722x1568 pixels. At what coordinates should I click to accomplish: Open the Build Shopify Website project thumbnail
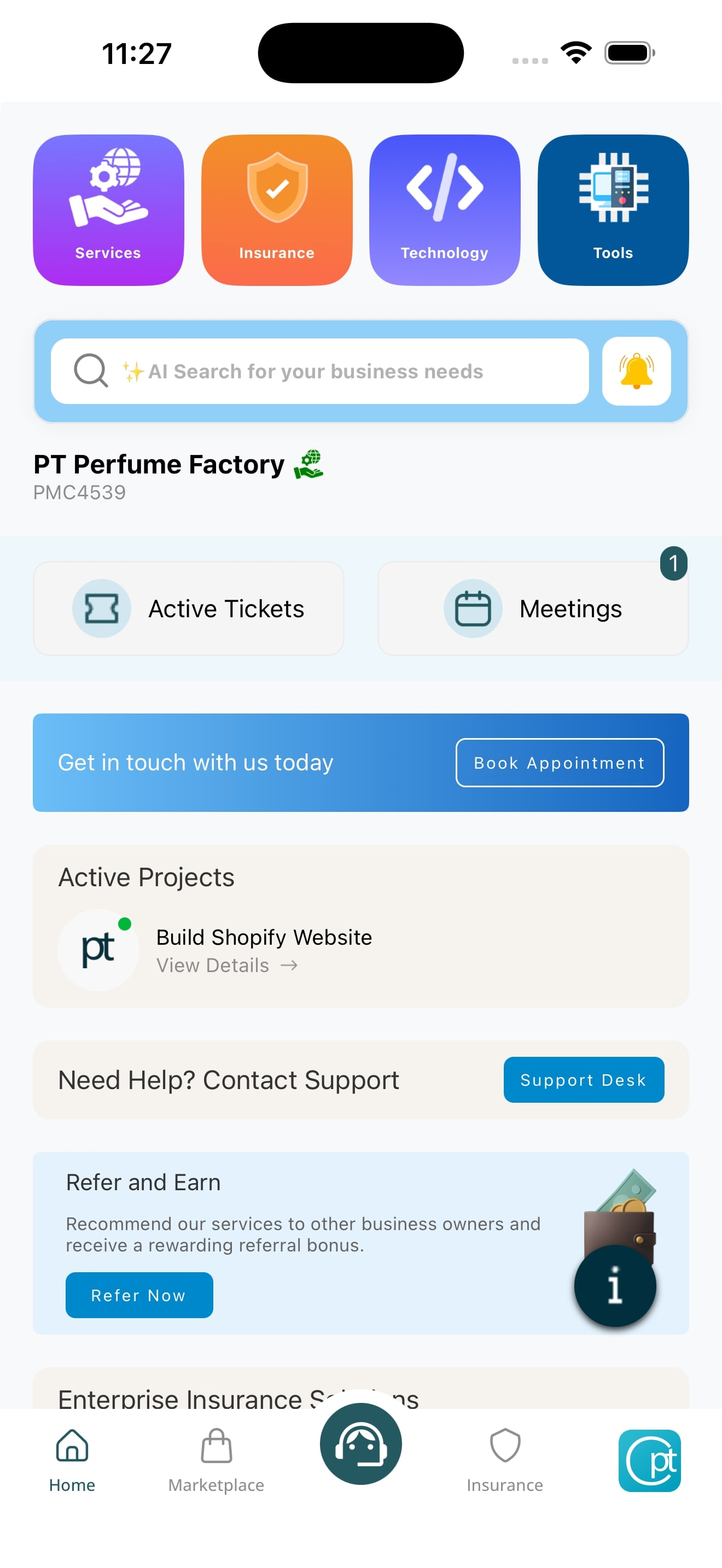[x=98, y=950]
